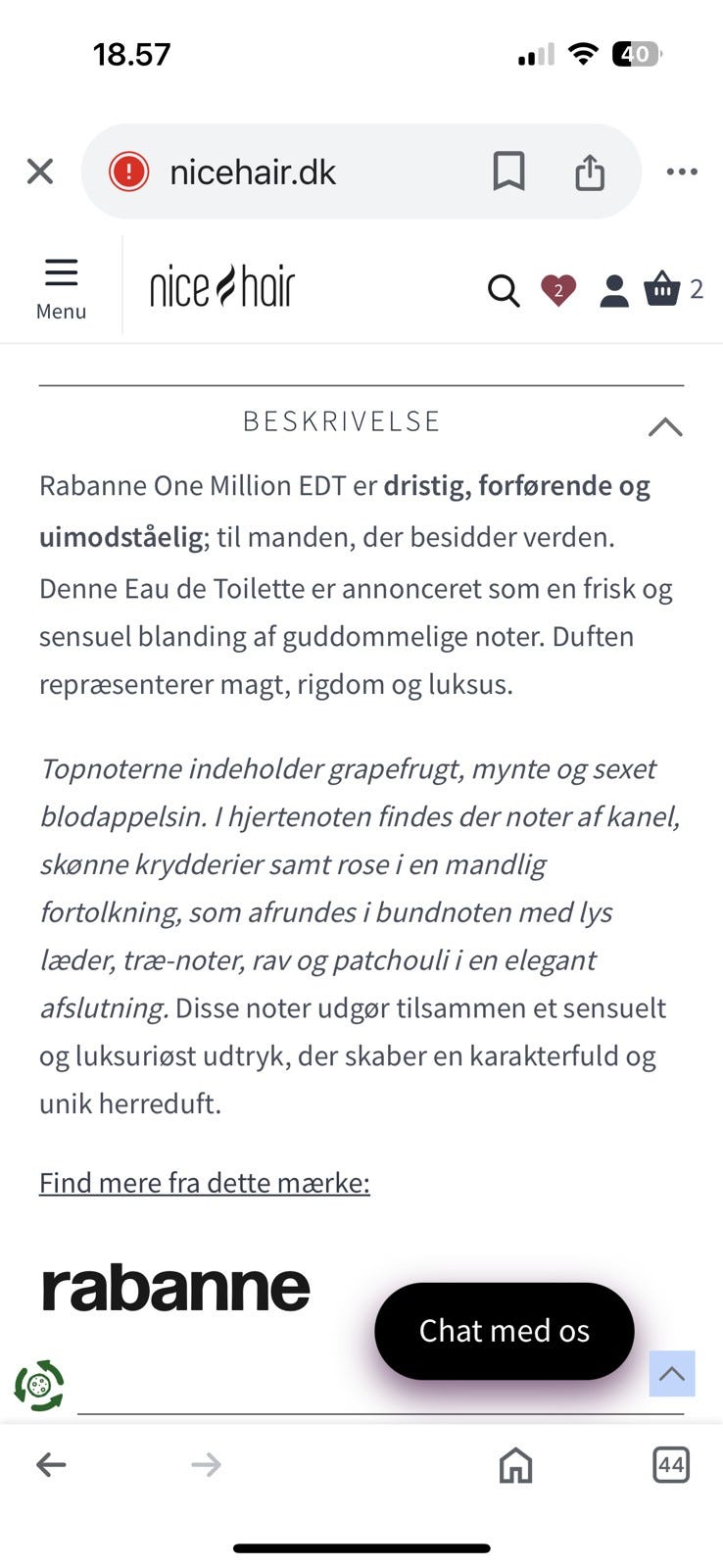Open the search icon

click(x=503, y=290)
